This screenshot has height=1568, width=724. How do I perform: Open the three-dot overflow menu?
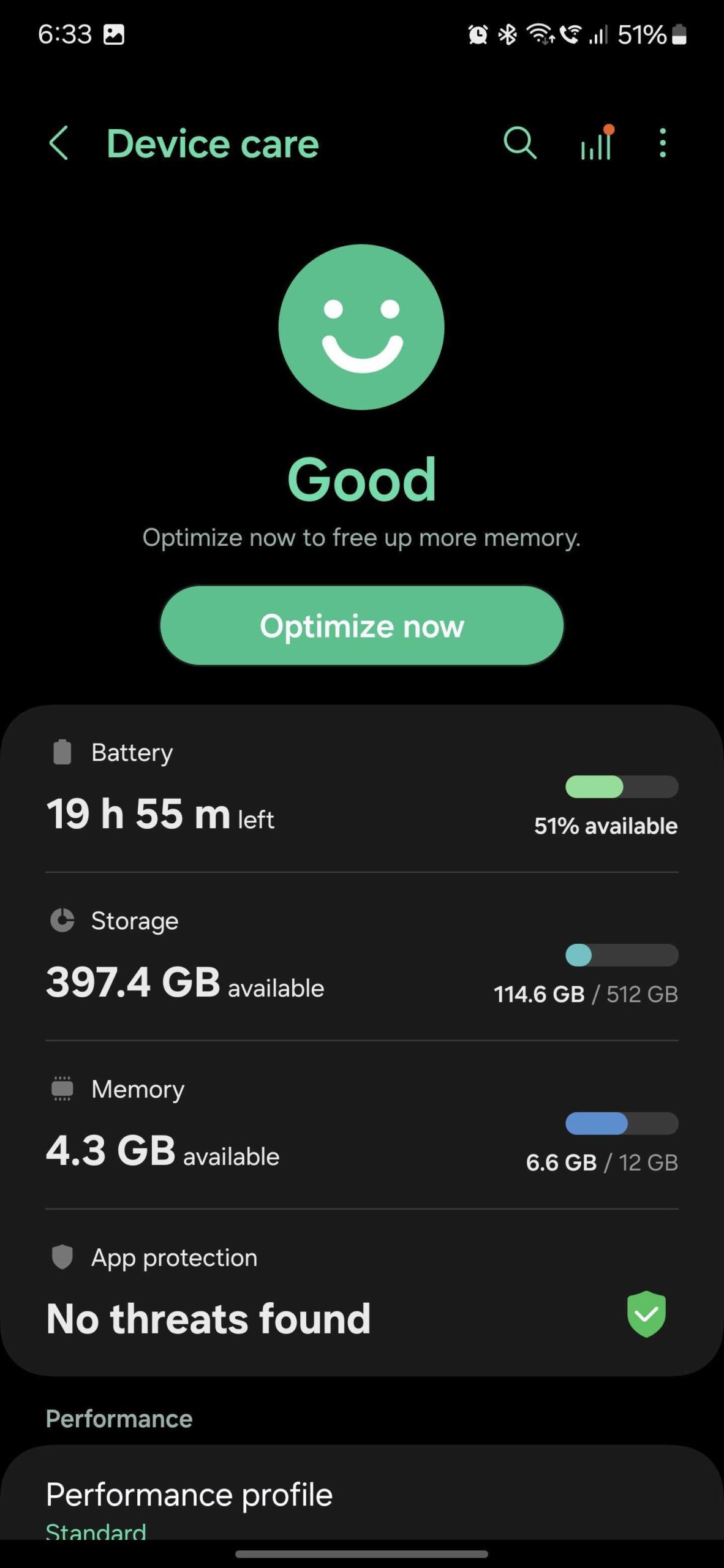pyautogui.click(x=662, y=143)
